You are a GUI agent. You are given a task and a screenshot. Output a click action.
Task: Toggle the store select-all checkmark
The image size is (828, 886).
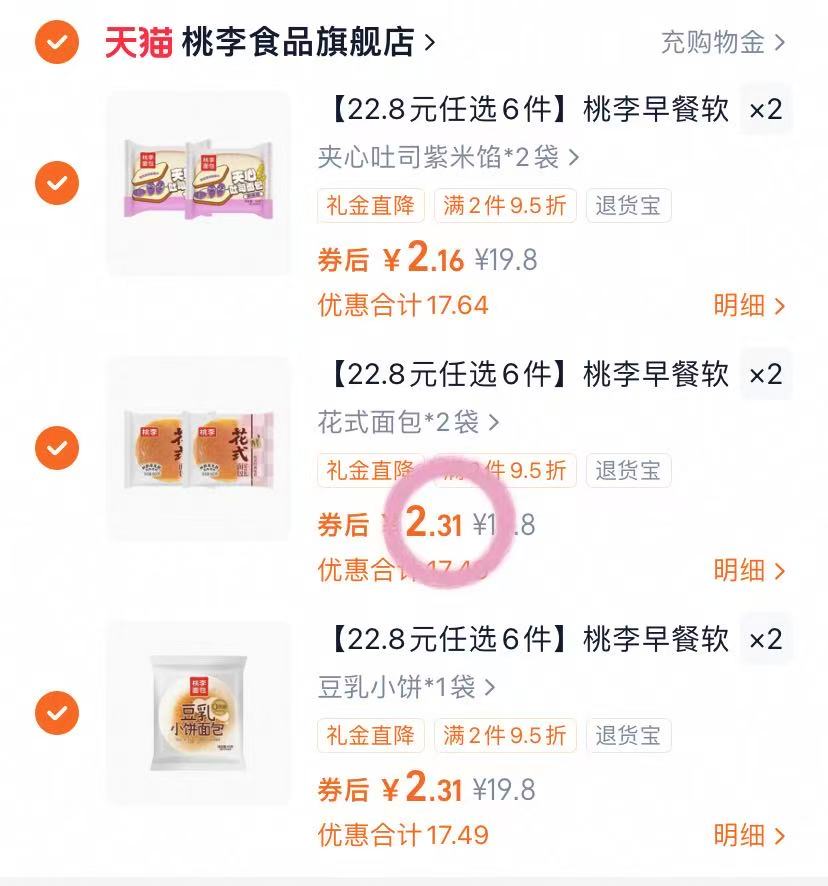[x=57, y=42]
